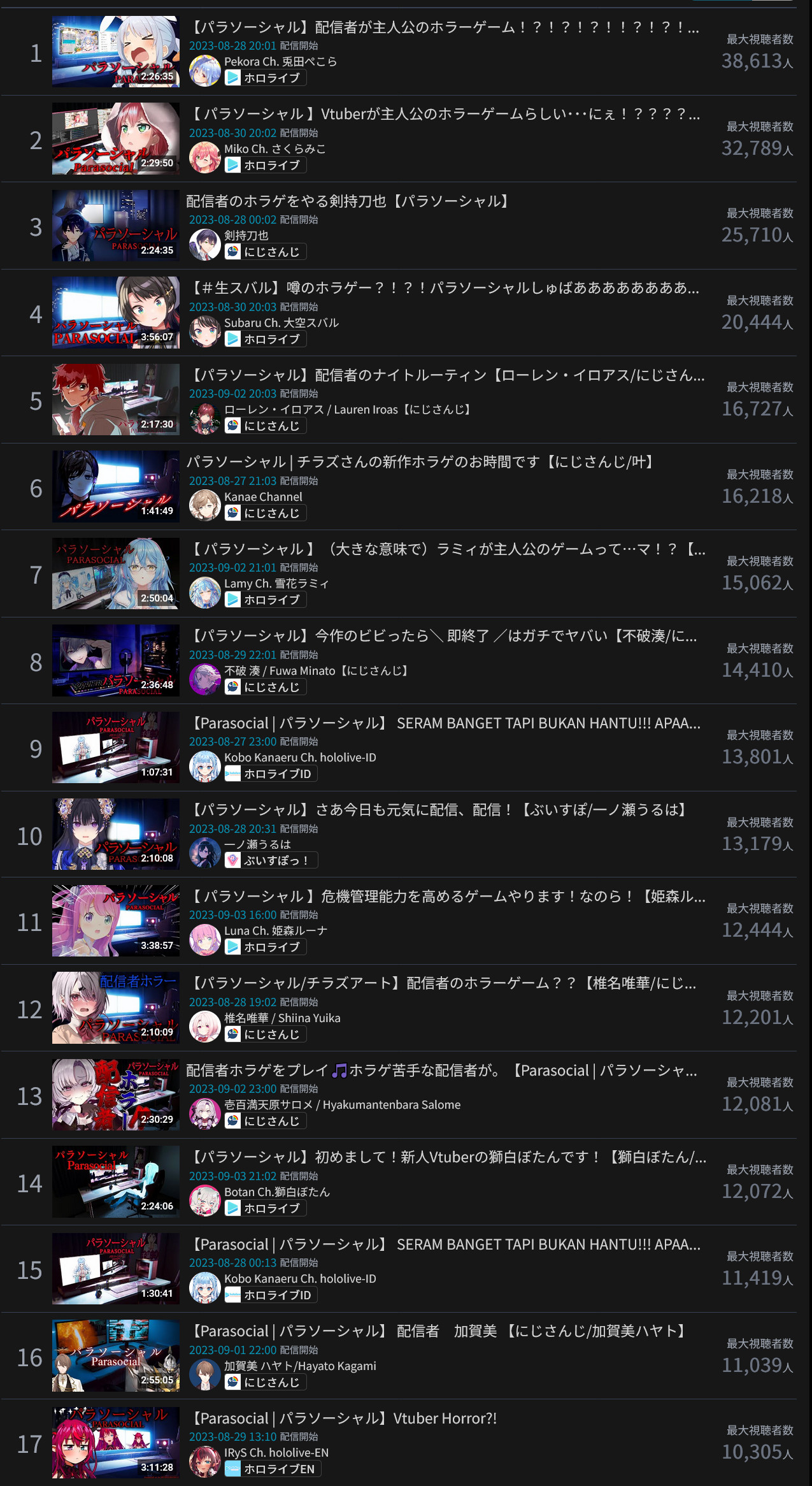Open Hyakumantenbara Salome stream title
This screenshot has height=1486, width=812.
point(441,1071)
